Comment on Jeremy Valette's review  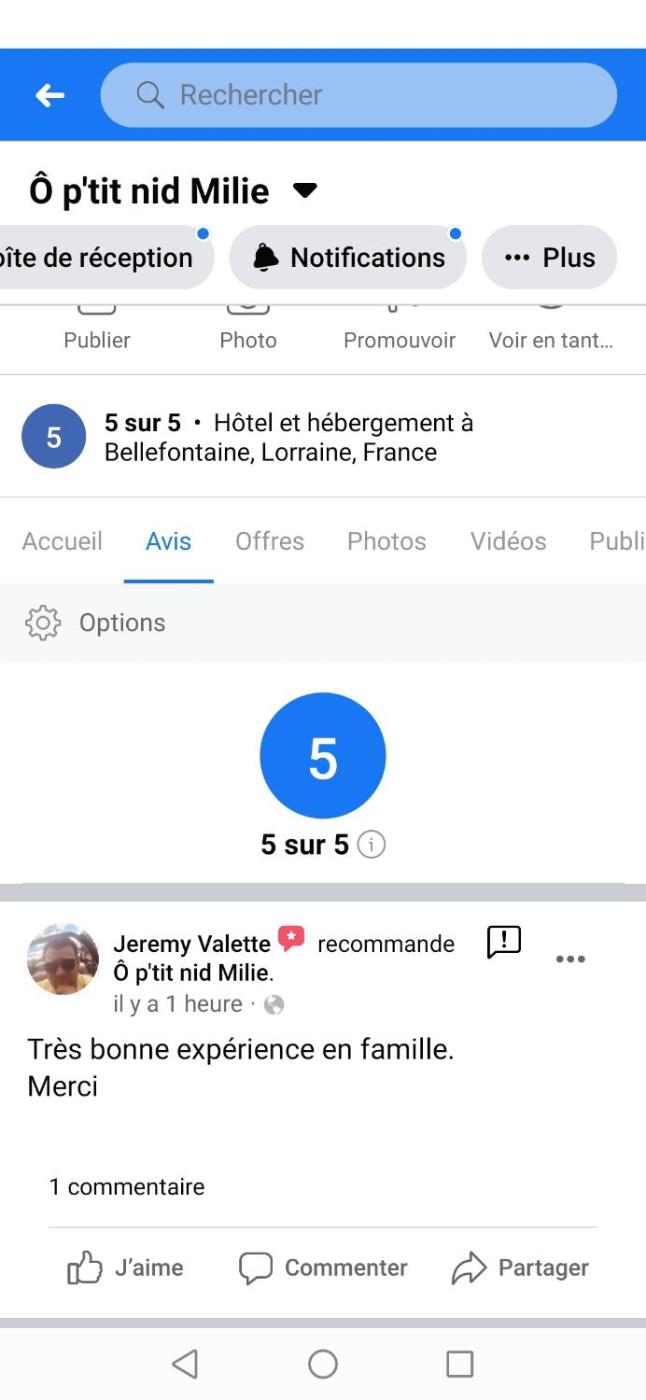323,1268
